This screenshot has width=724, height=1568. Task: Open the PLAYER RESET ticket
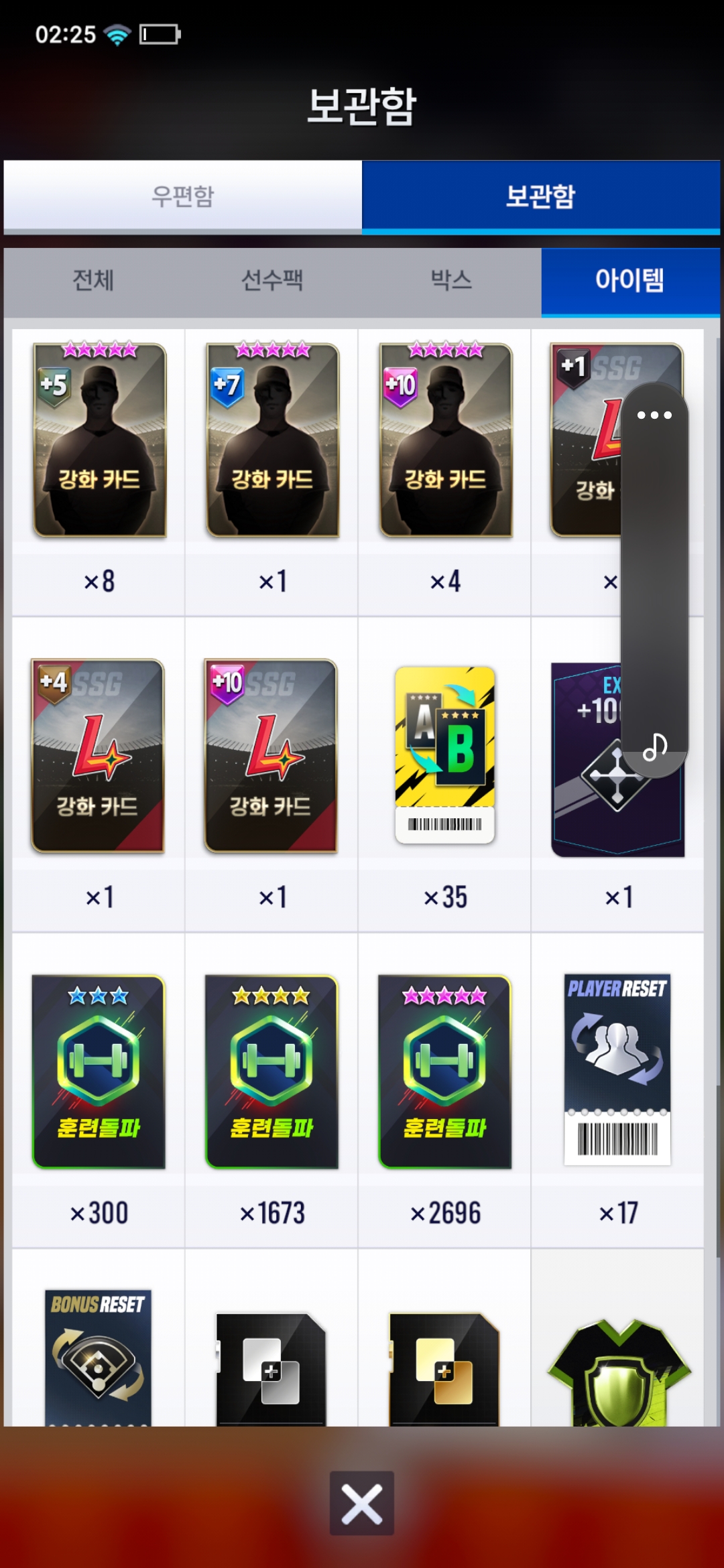click(617, 1069)
